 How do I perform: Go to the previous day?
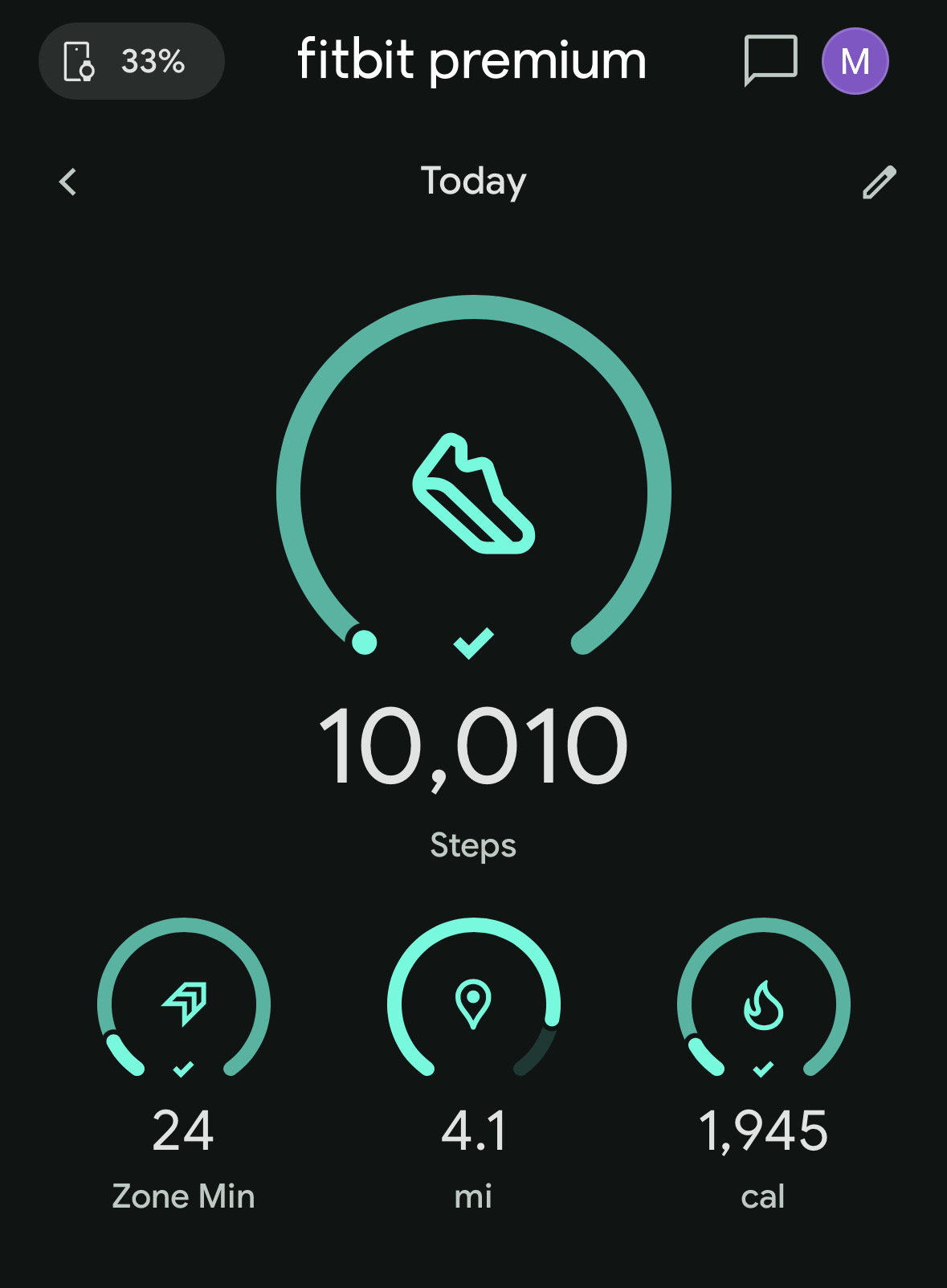tap(68, 182)
